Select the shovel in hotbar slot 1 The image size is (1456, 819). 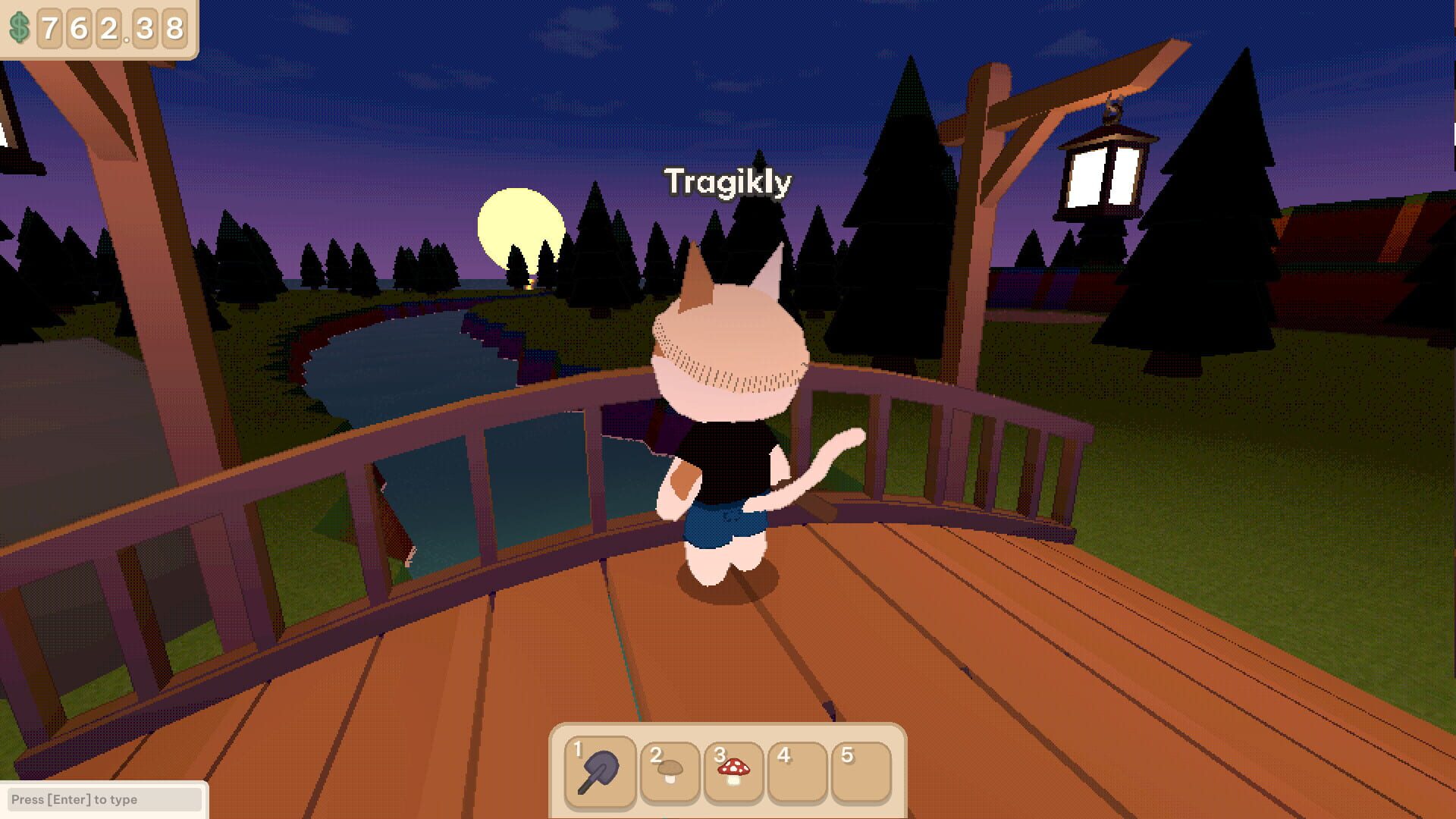[x=600, y=772]
